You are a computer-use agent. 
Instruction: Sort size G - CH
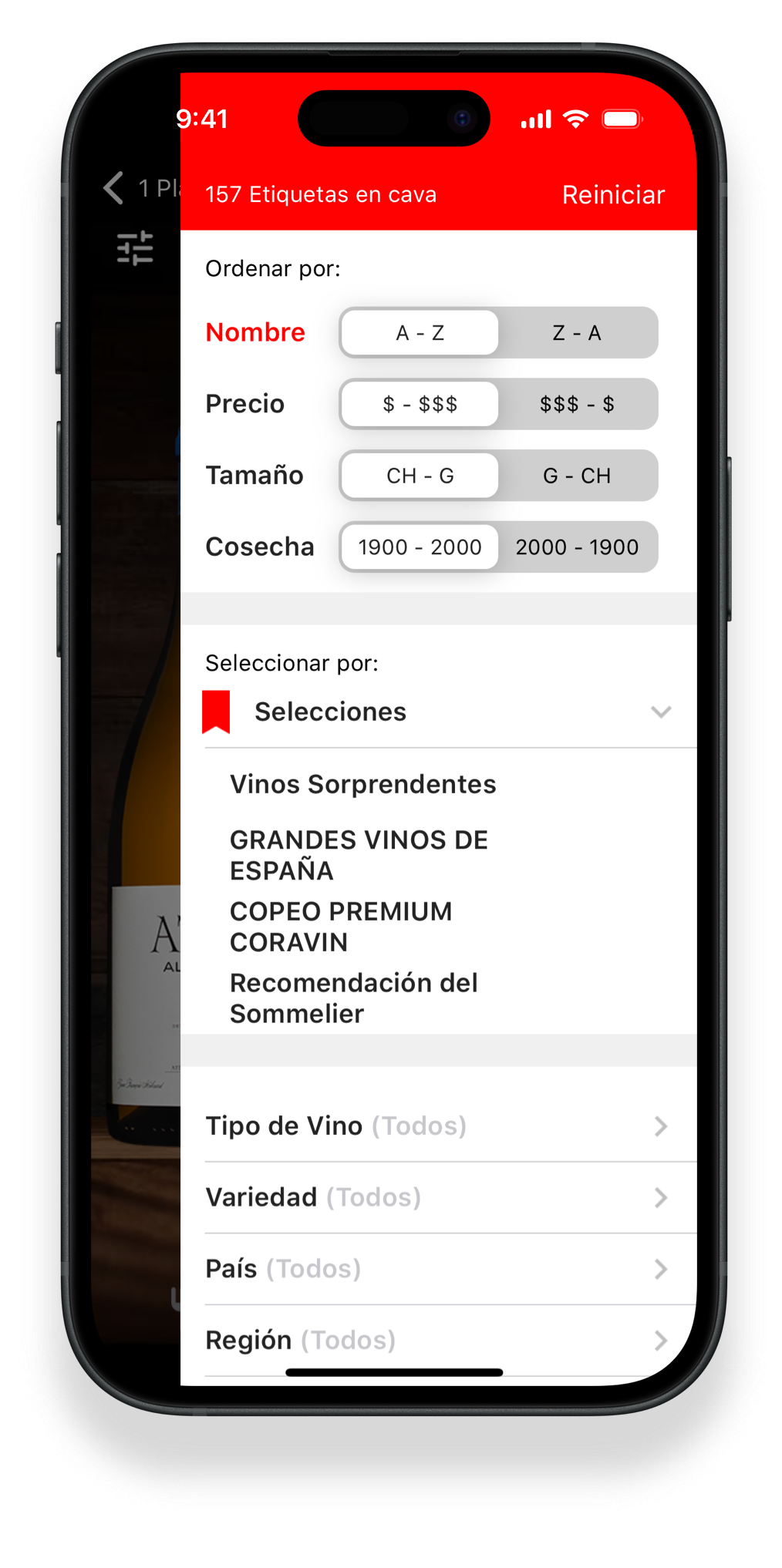click(577, 476)
